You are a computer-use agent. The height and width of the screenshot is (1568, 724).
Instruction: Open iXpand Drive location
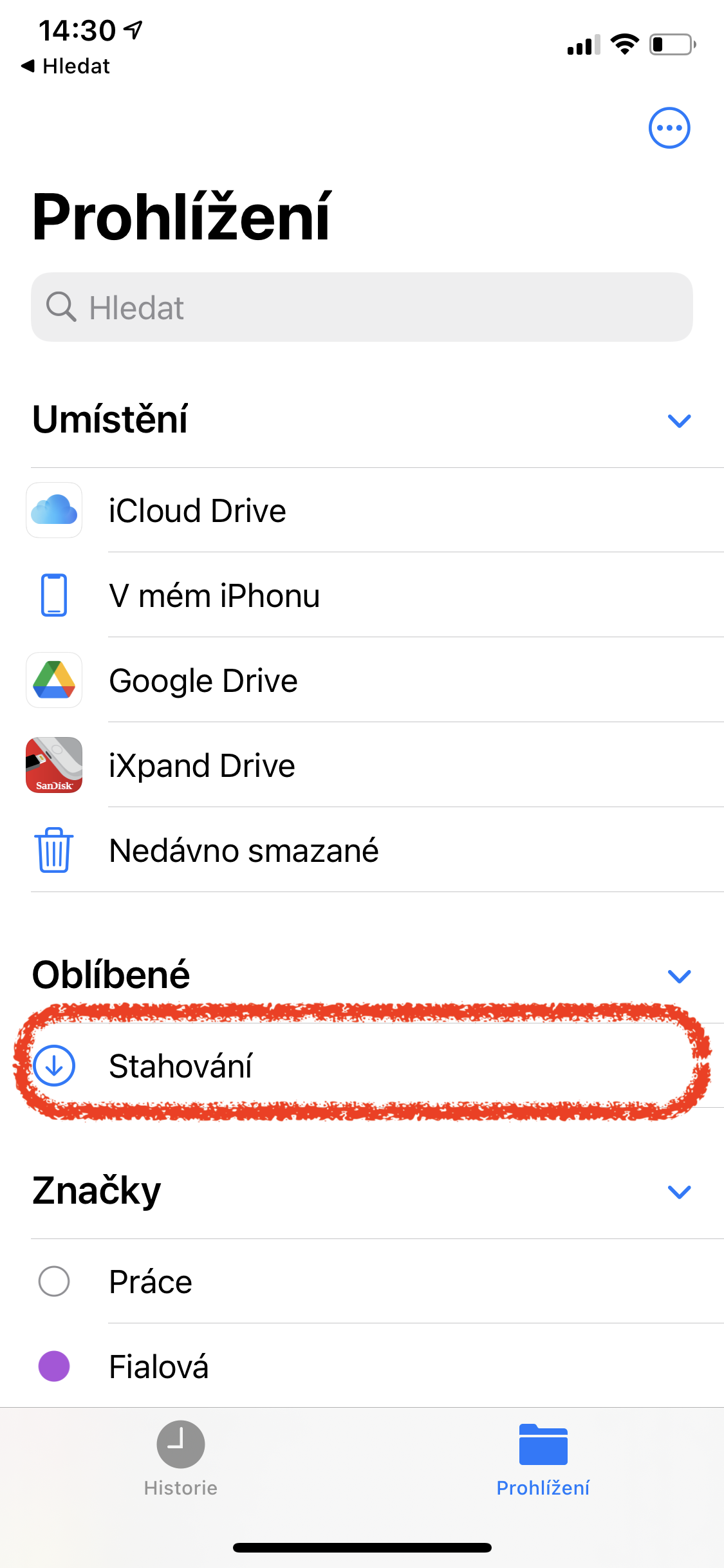click(x=201, y=765)
